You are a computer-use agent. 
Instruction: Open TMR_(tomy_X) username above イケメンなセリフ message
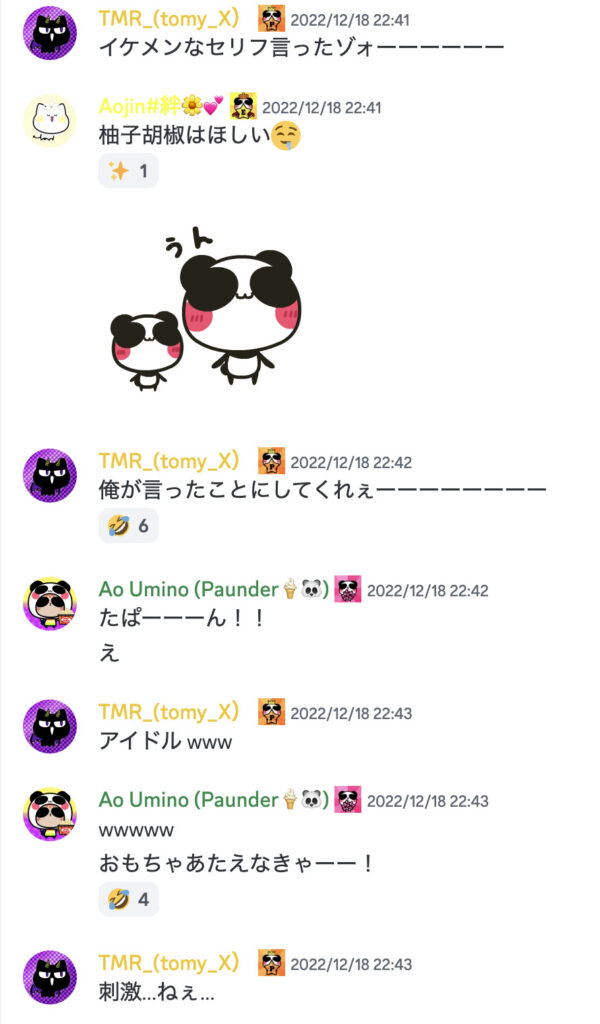(x=169, y=17)
